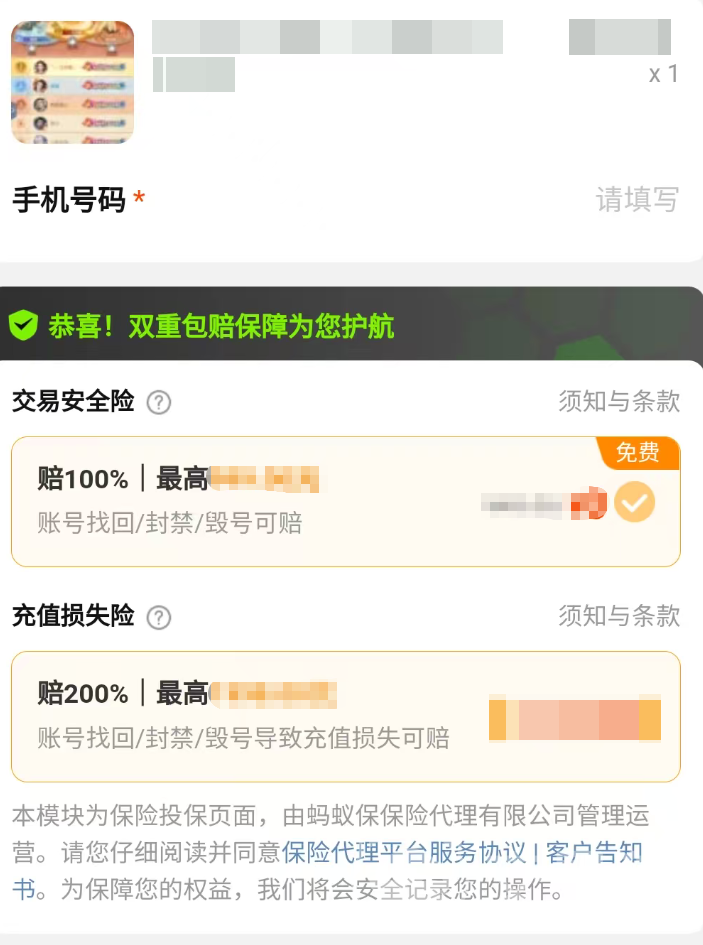Tap the help icon beside 交易安全险

pos(159,402)
